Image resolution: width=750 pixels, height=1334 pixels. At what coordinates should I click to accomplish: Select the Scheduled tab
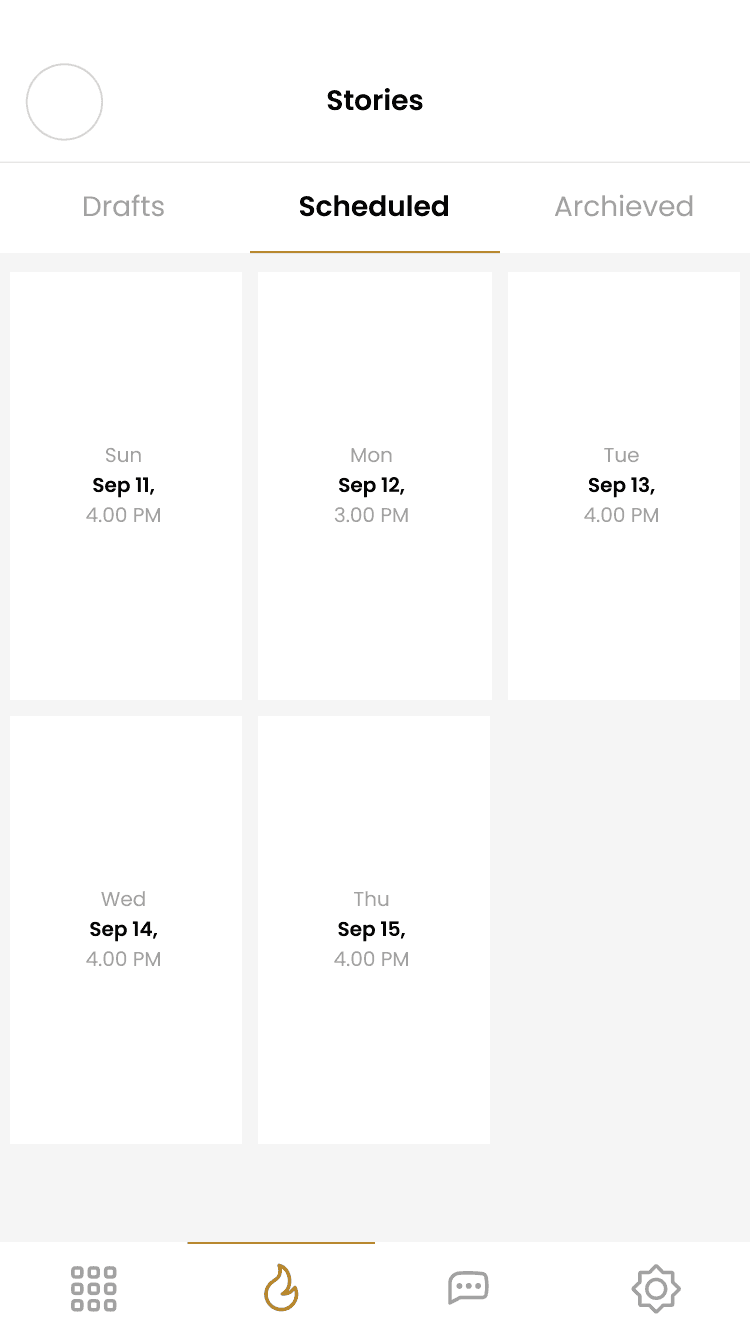point(374,207)
